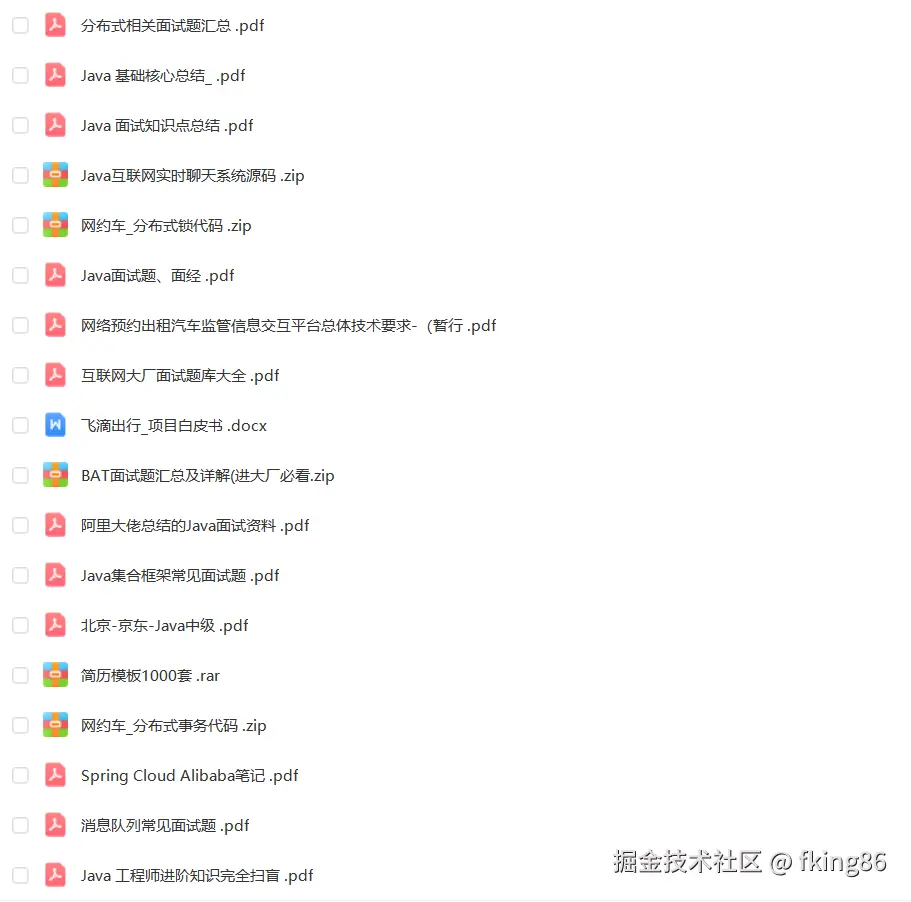
Task: Open 网络预约出租汽车监管信息交互平台 pdf file
Action: click(x=288, y=326)
